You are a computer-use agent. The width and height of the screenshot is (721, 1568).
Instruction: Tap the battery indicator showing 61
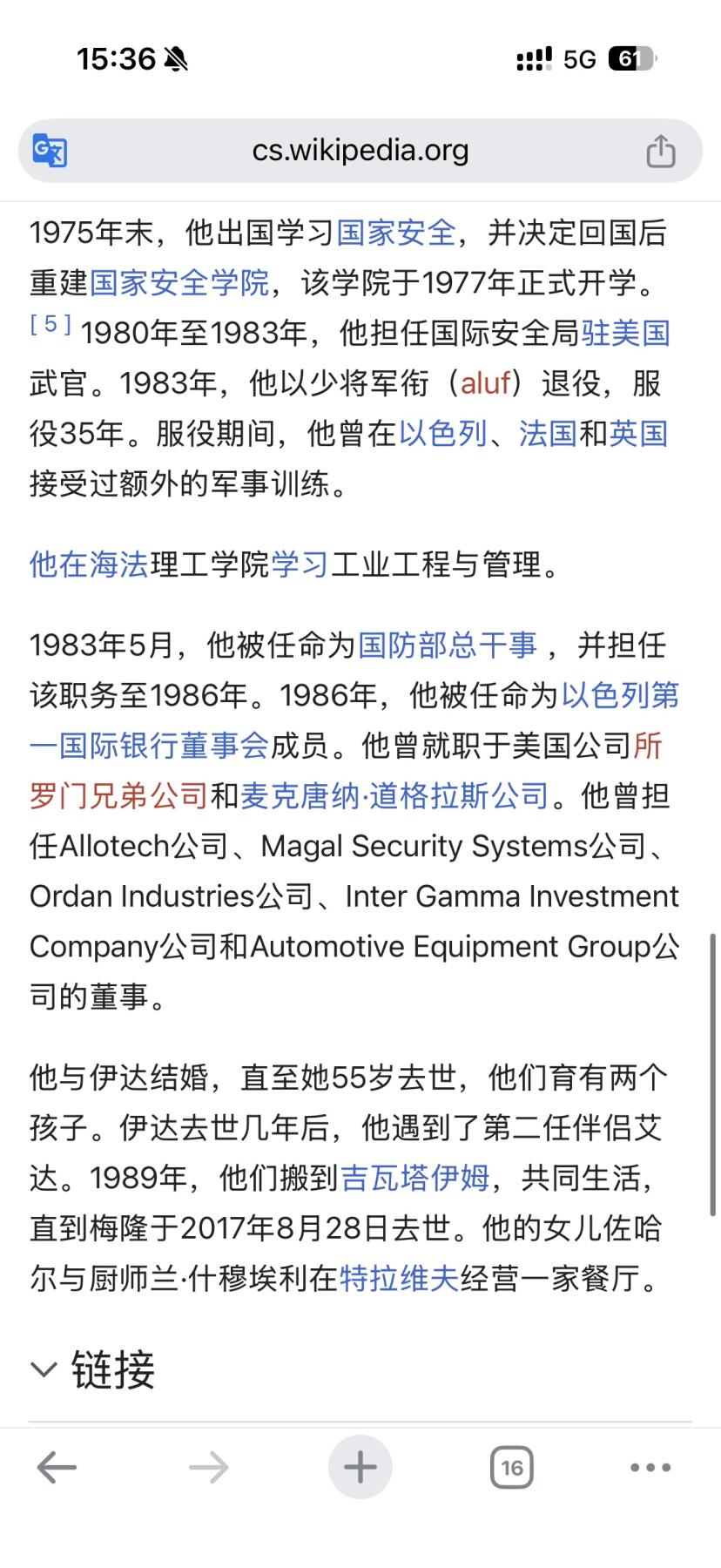tap(633, 58)
